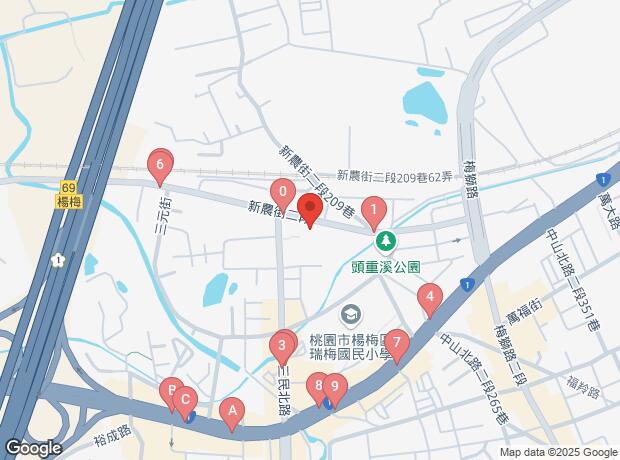Select map marker numbered 0
Viewport: 620px width, 460px height.
tap(283, 191)
